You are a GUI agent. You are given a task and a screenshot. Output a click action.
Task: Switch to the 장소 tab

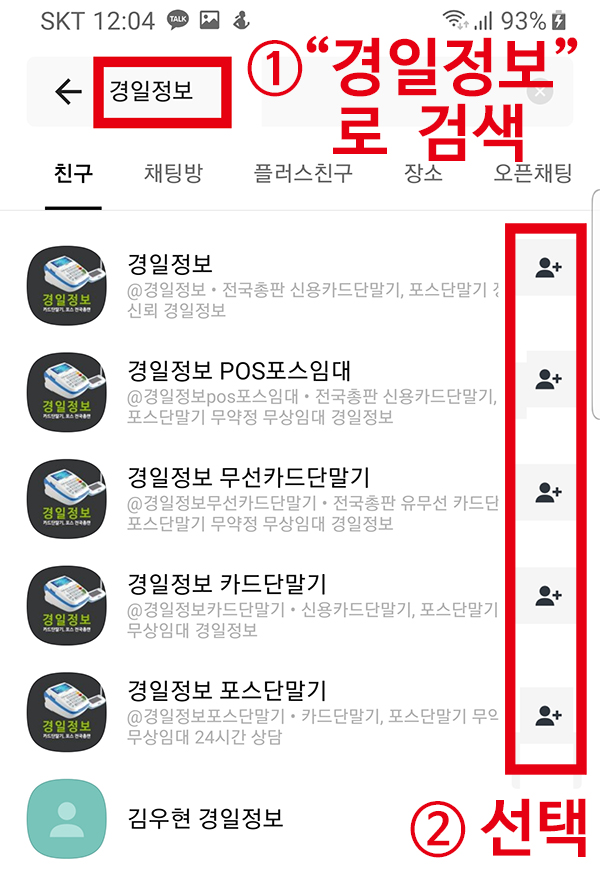423,173
